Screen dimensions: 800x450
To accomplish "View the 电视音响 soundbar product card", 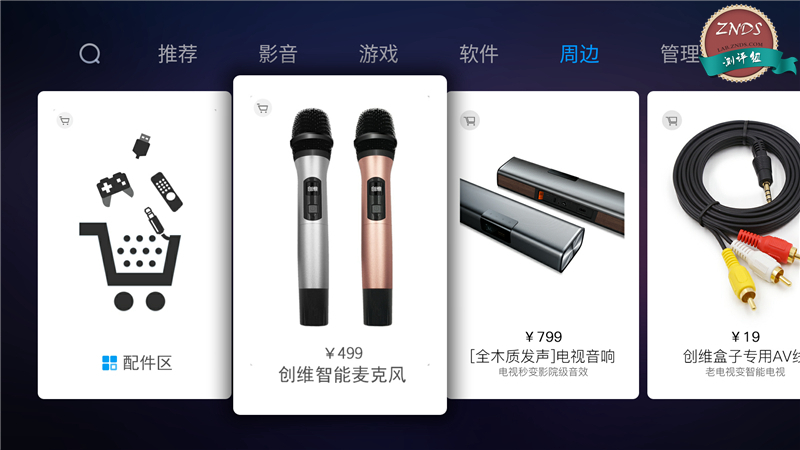I will (543, 245).
